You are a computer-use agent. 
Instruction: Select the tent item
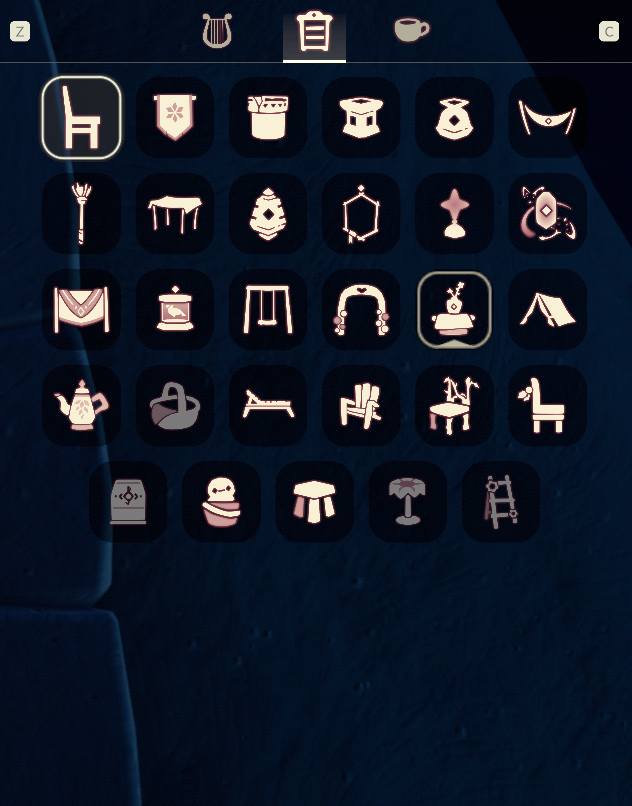[547, 310]
